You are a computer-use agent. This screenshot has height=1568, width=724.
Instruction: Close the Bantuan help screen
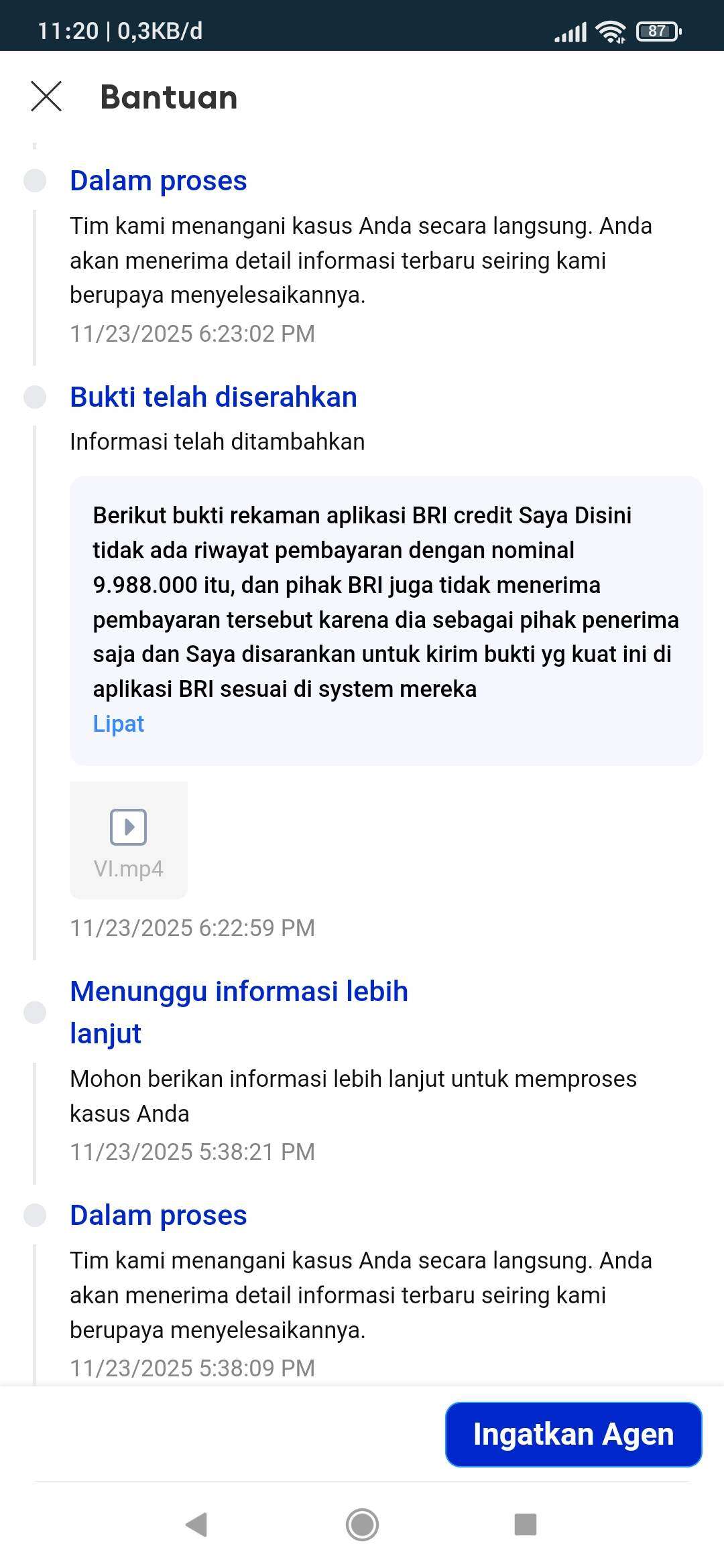click(46, 96)
